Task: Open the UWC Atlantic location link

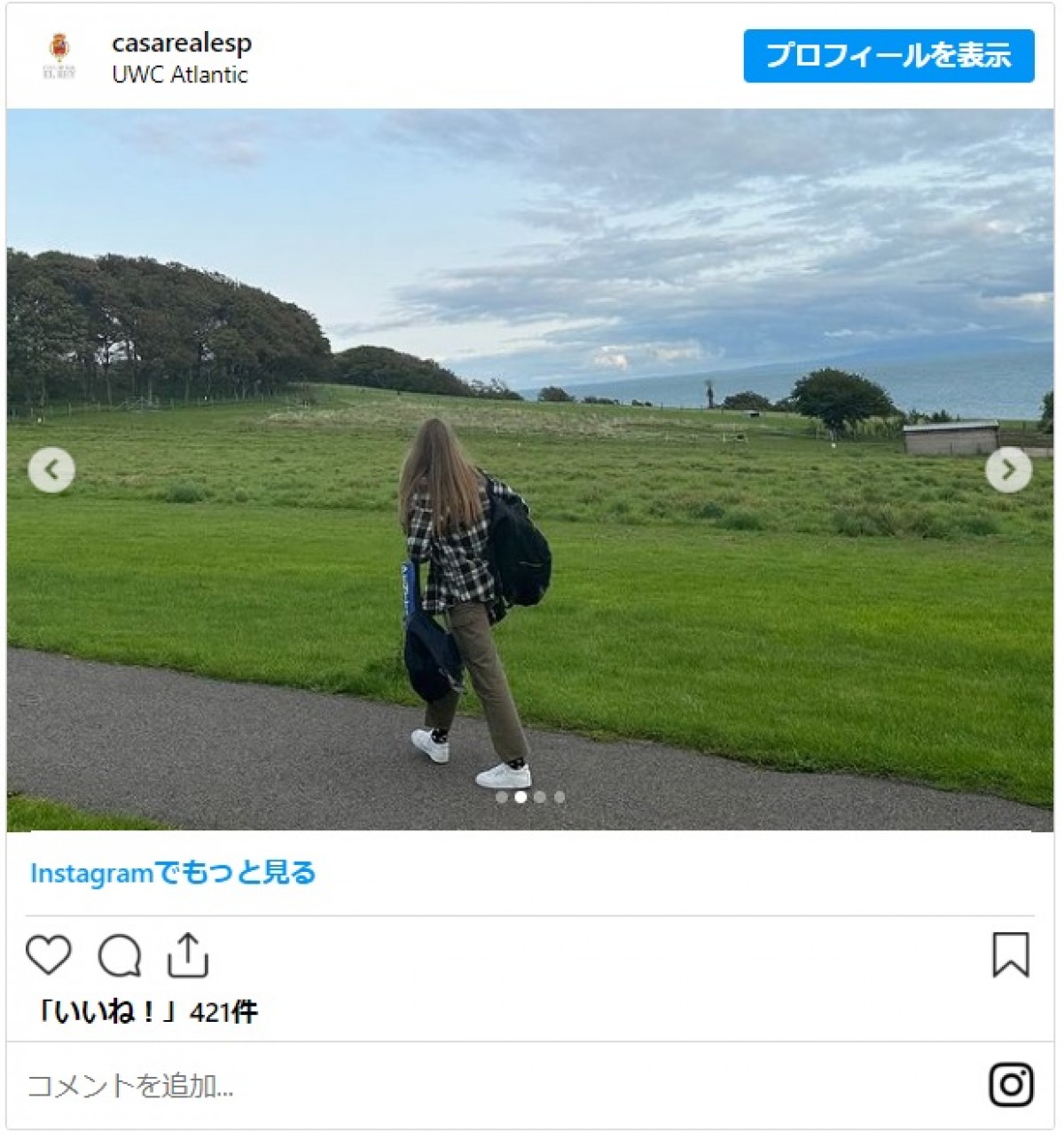Action: click(x=179, y=75)
